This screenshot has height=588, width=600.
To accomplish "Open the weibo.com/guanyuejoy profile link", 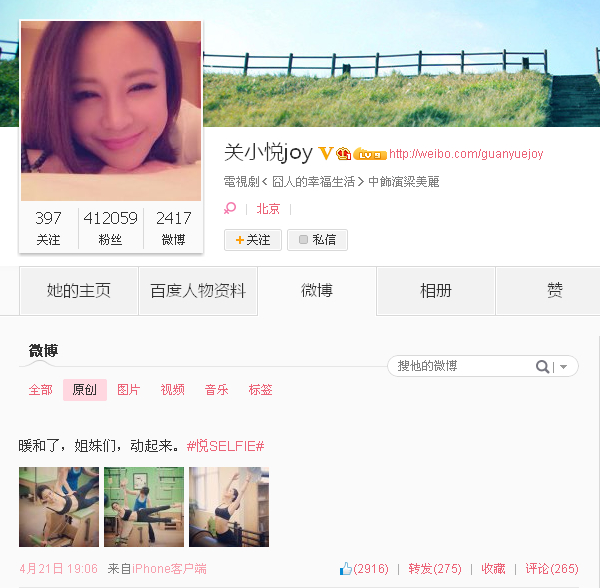I will click(x=465, y=154).
